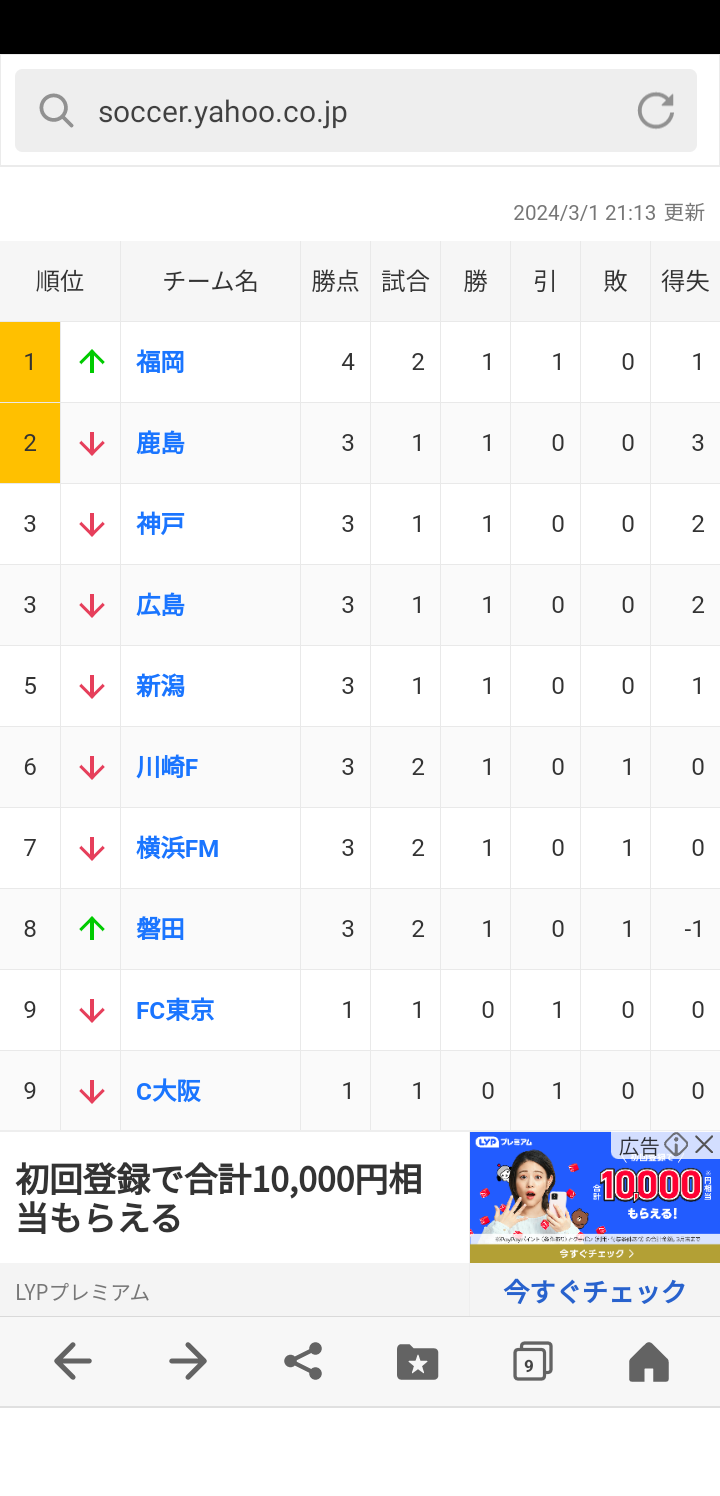Open the FC東京 team page

pyautogui.click(x=175, y=1010)
